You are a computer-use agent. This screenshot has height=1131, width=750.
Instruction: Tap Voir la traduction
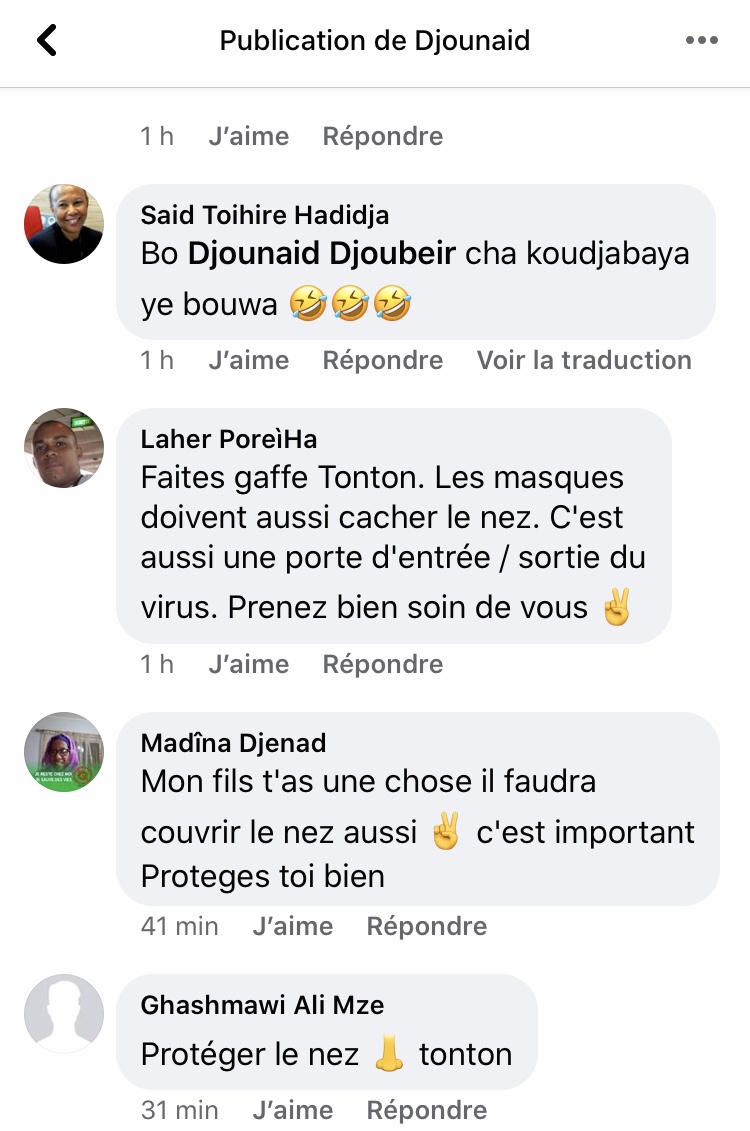pos(584,360)
